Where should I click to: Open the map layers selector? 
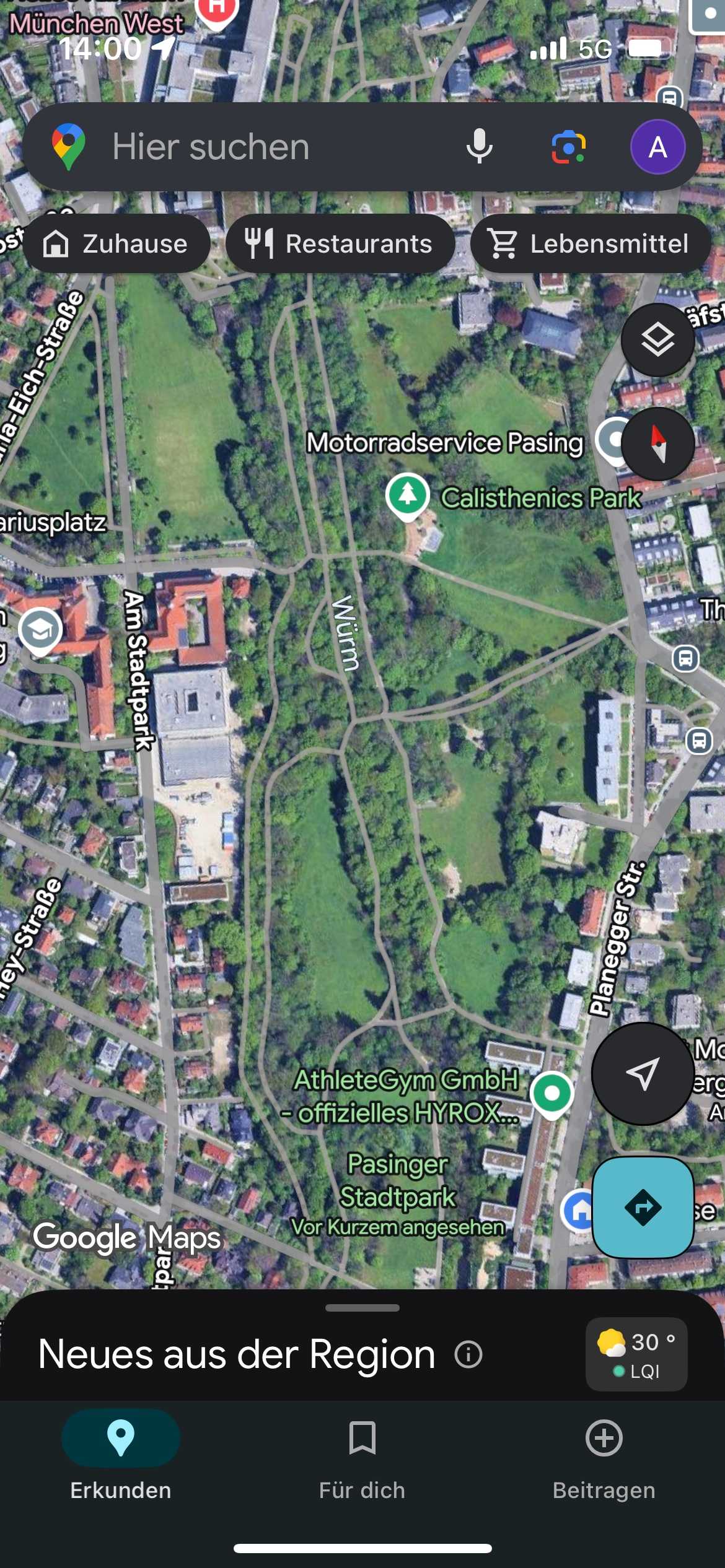click(657, 339)
